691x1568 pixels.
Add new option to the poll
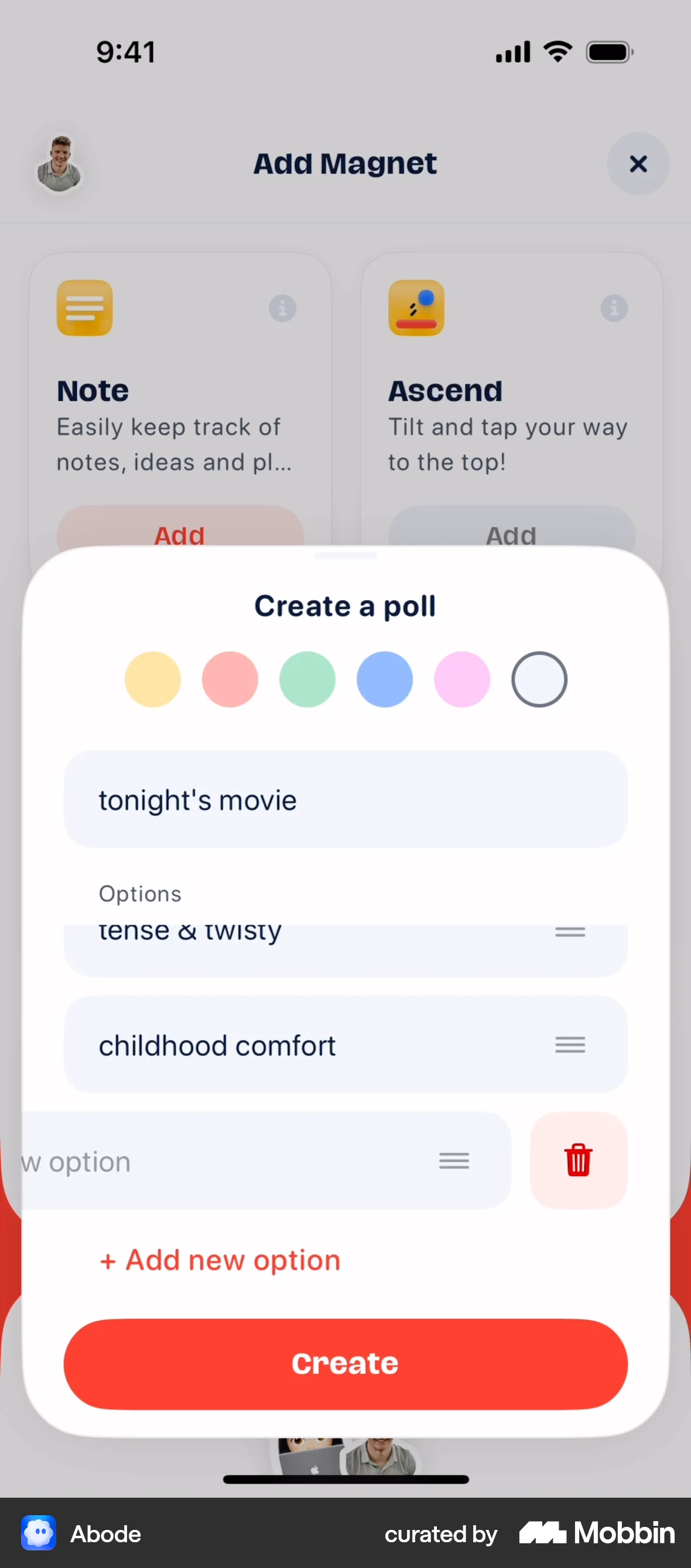220,1260
